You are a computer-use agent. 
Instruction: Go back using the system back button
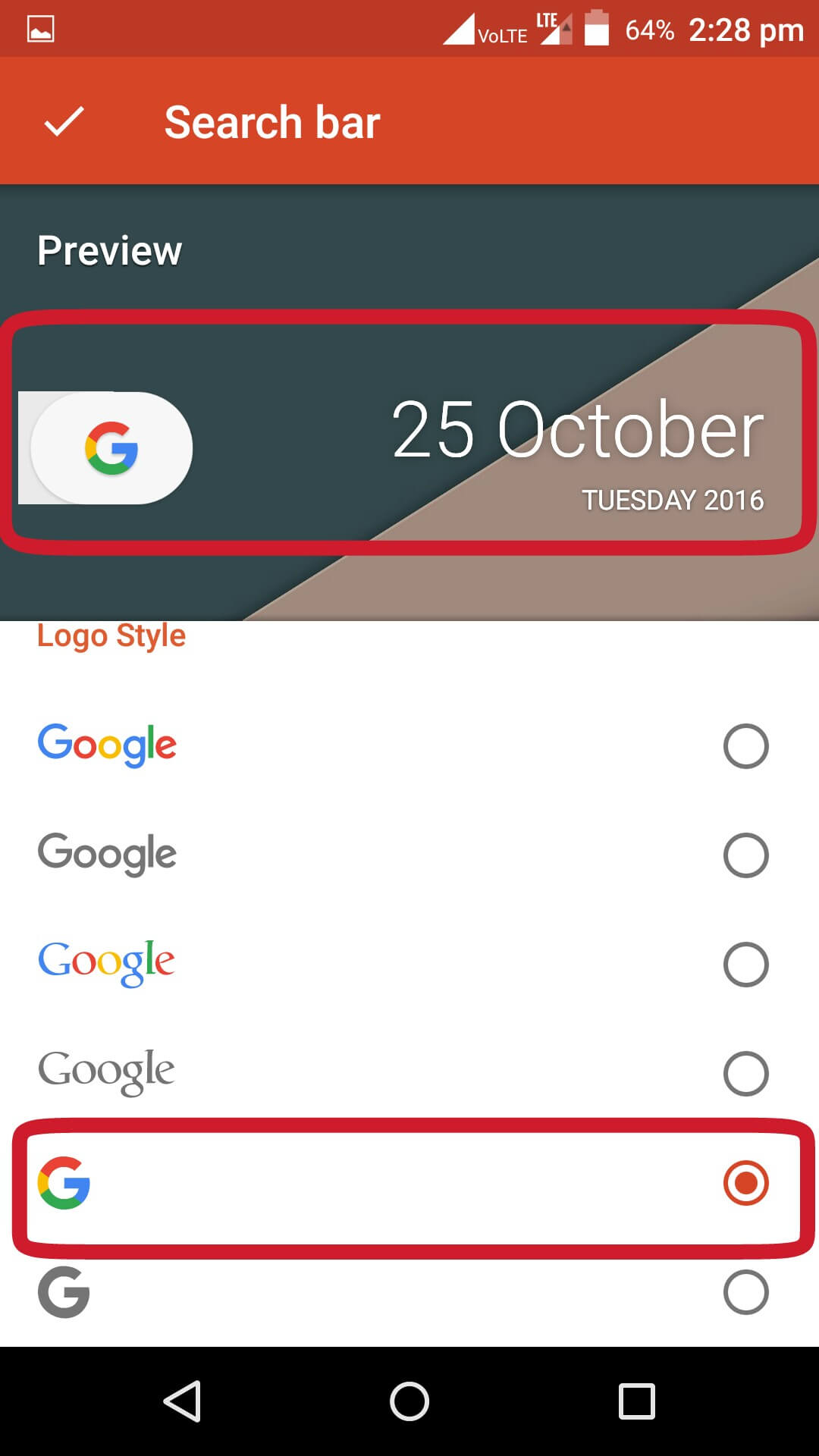point(182,1401)
